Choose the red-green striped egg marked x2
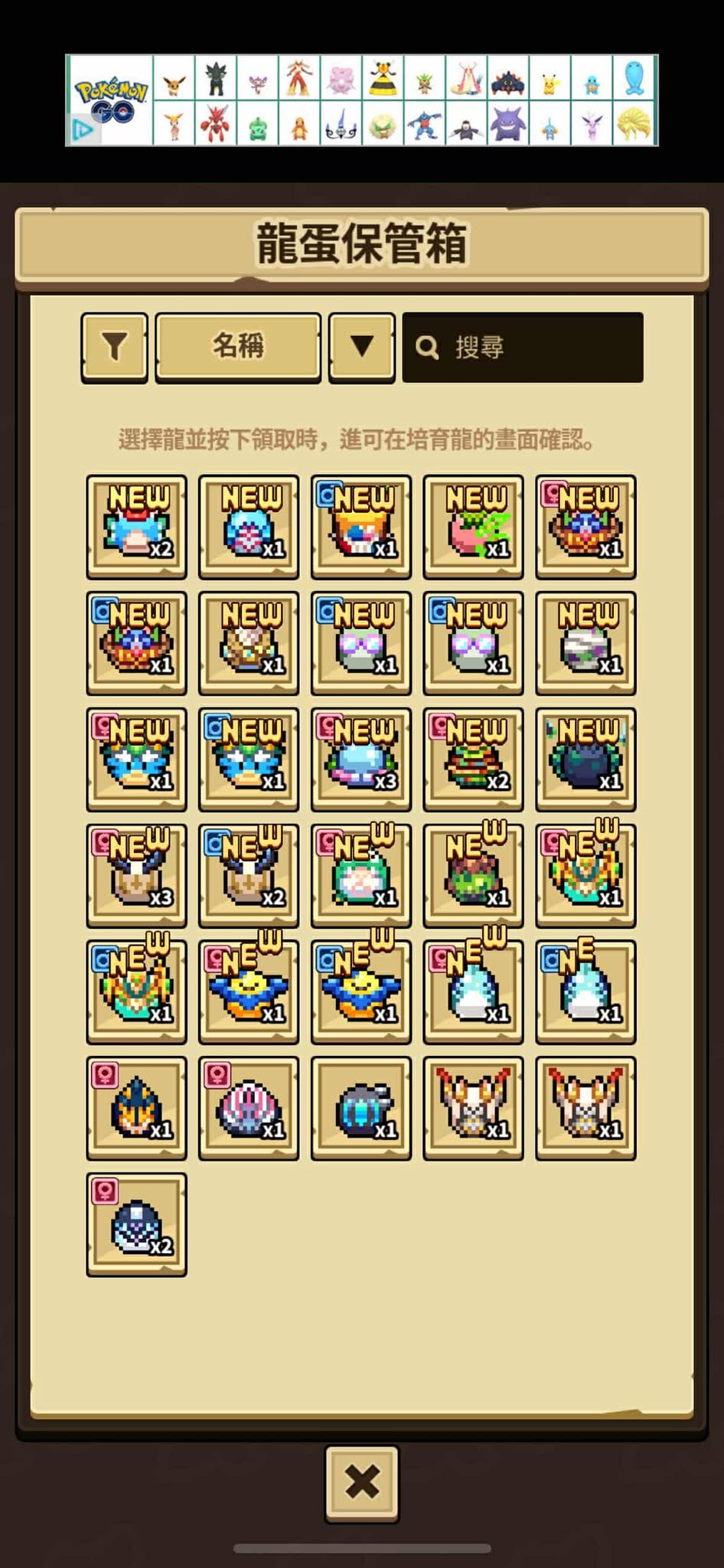This screenshot has height=1568, width=724. point(473,759)
